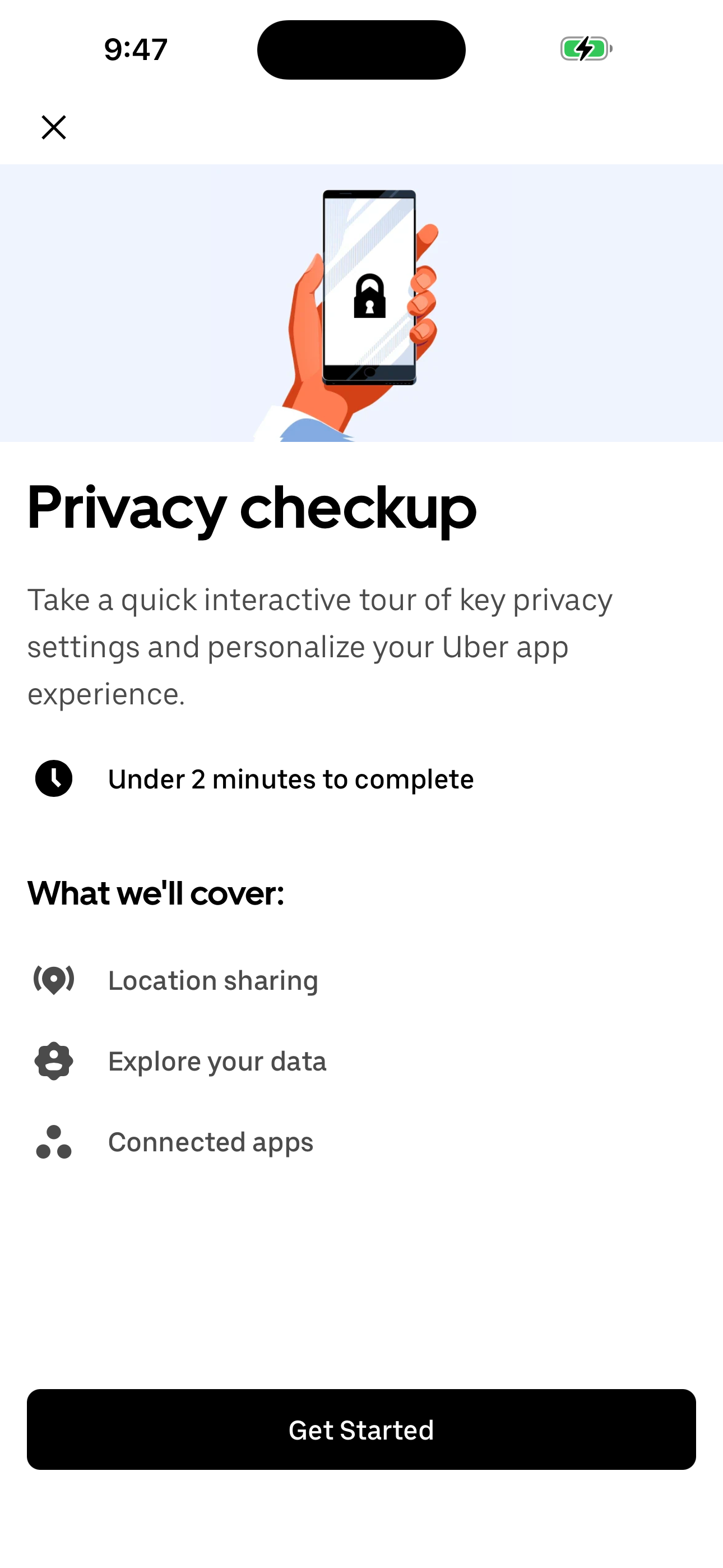Click the battery charging indicator
The height and width of the screenshot is (1568, 723).
click(585, 49)
